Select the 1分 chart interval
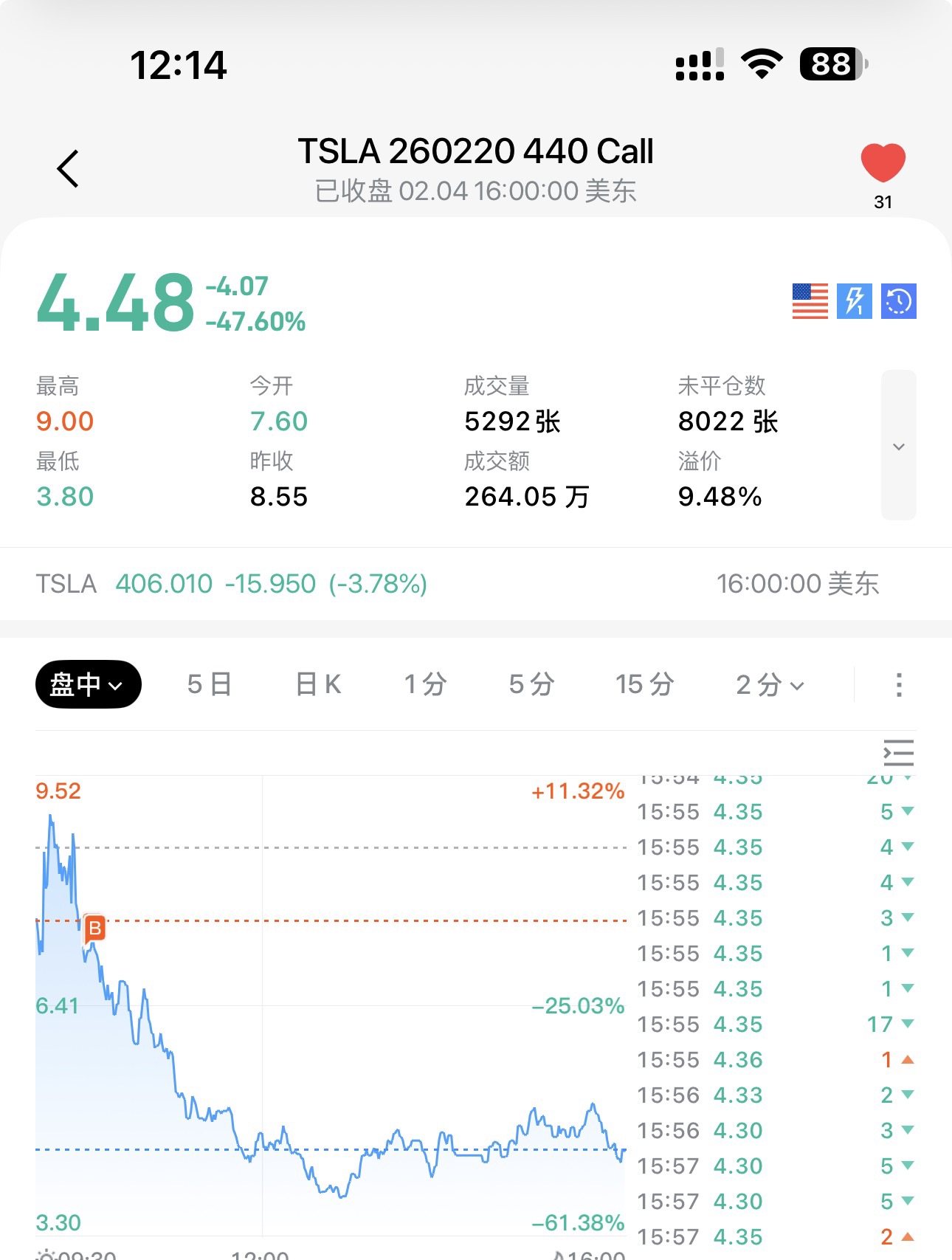 point(425,684)
